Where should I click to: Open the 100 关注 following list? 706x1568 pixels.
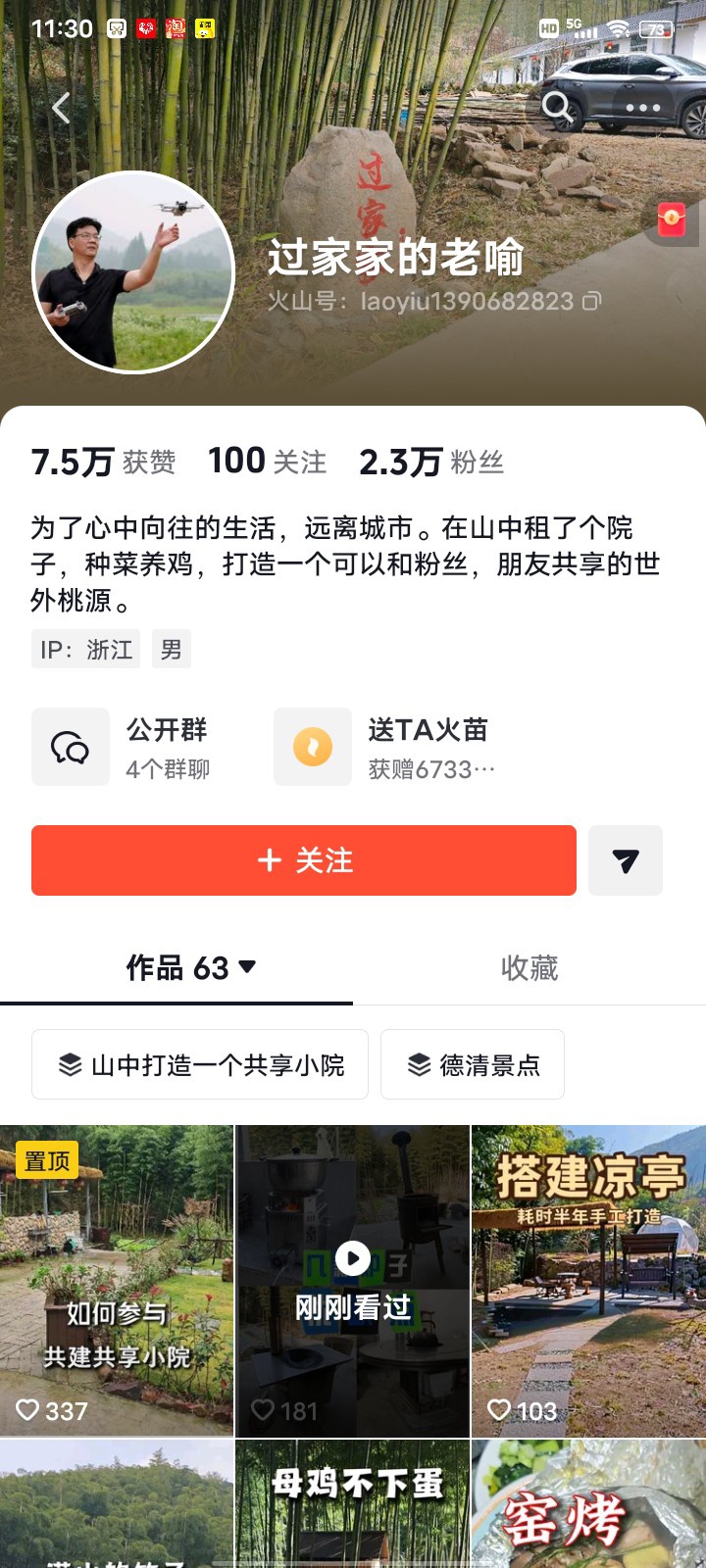click(267, 461)
